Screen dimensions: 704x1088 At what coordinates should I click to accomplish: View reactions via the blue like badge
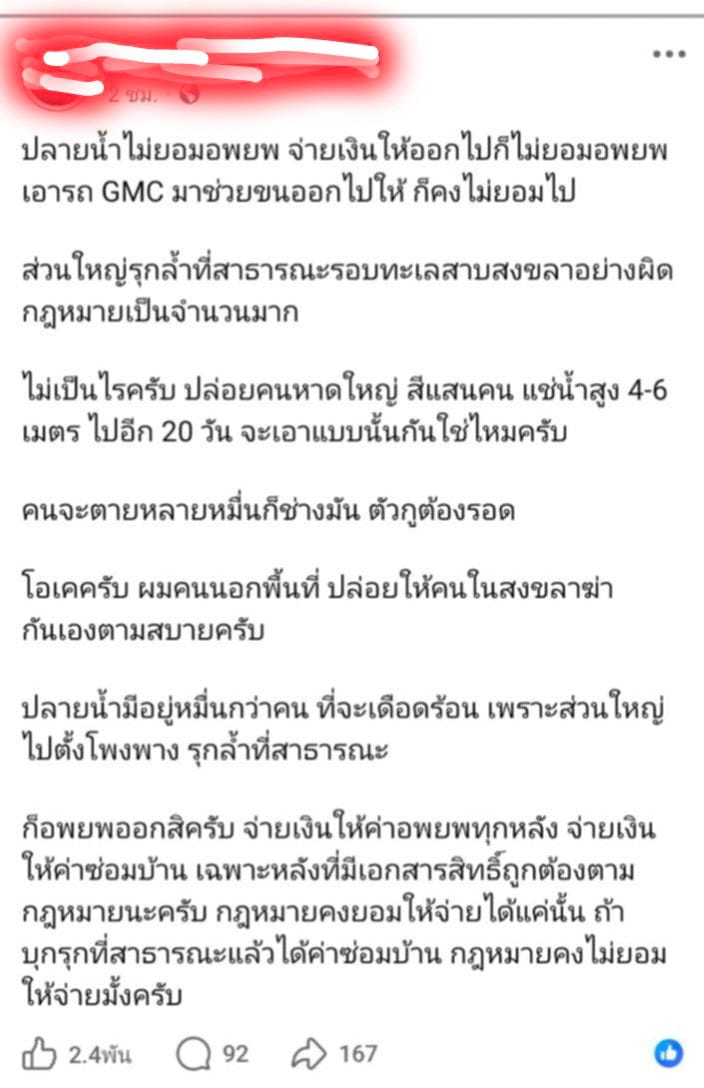668,1052
